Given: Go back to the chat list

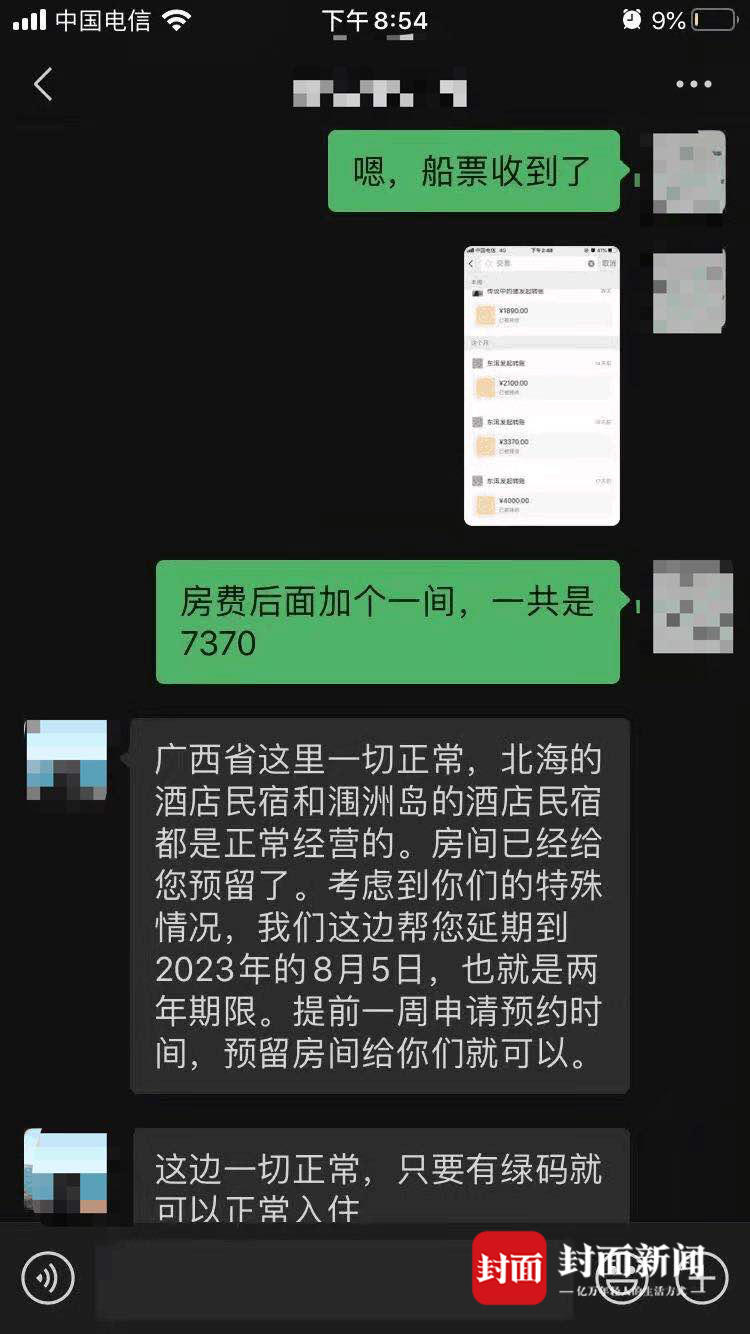Looking at the screenshot, I should coord(43,85).
